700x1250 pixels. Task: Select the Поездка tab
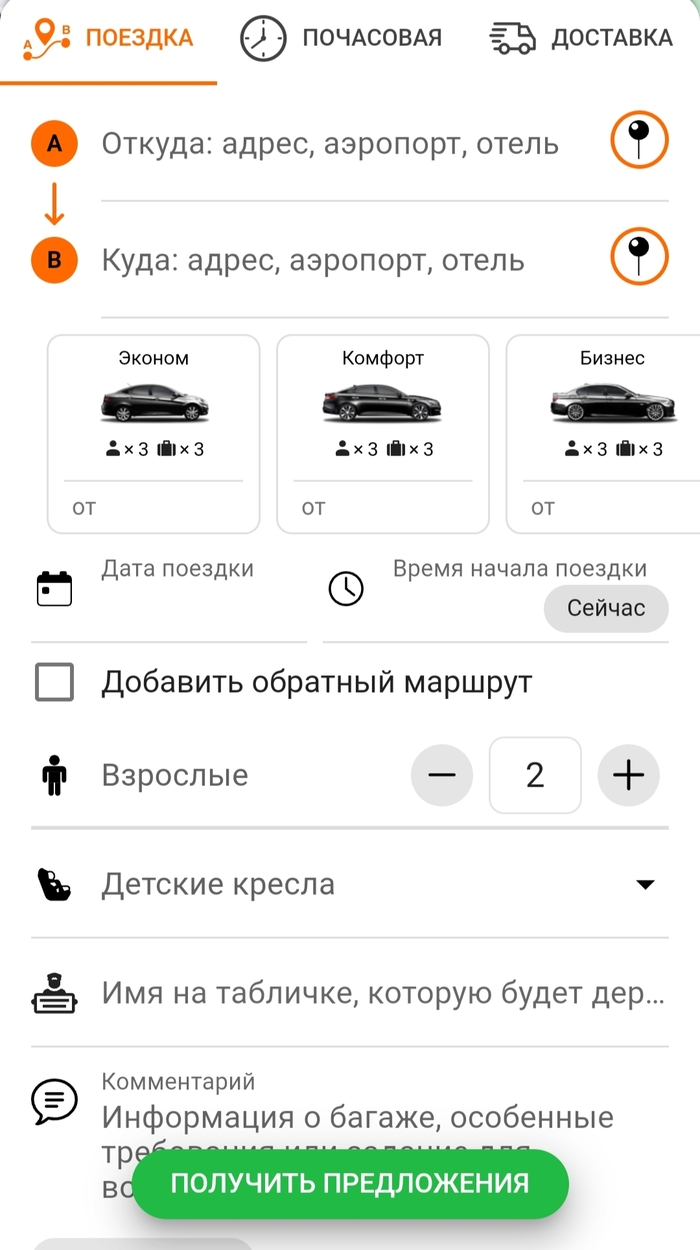pyautogui.click(x=108, y=39)
